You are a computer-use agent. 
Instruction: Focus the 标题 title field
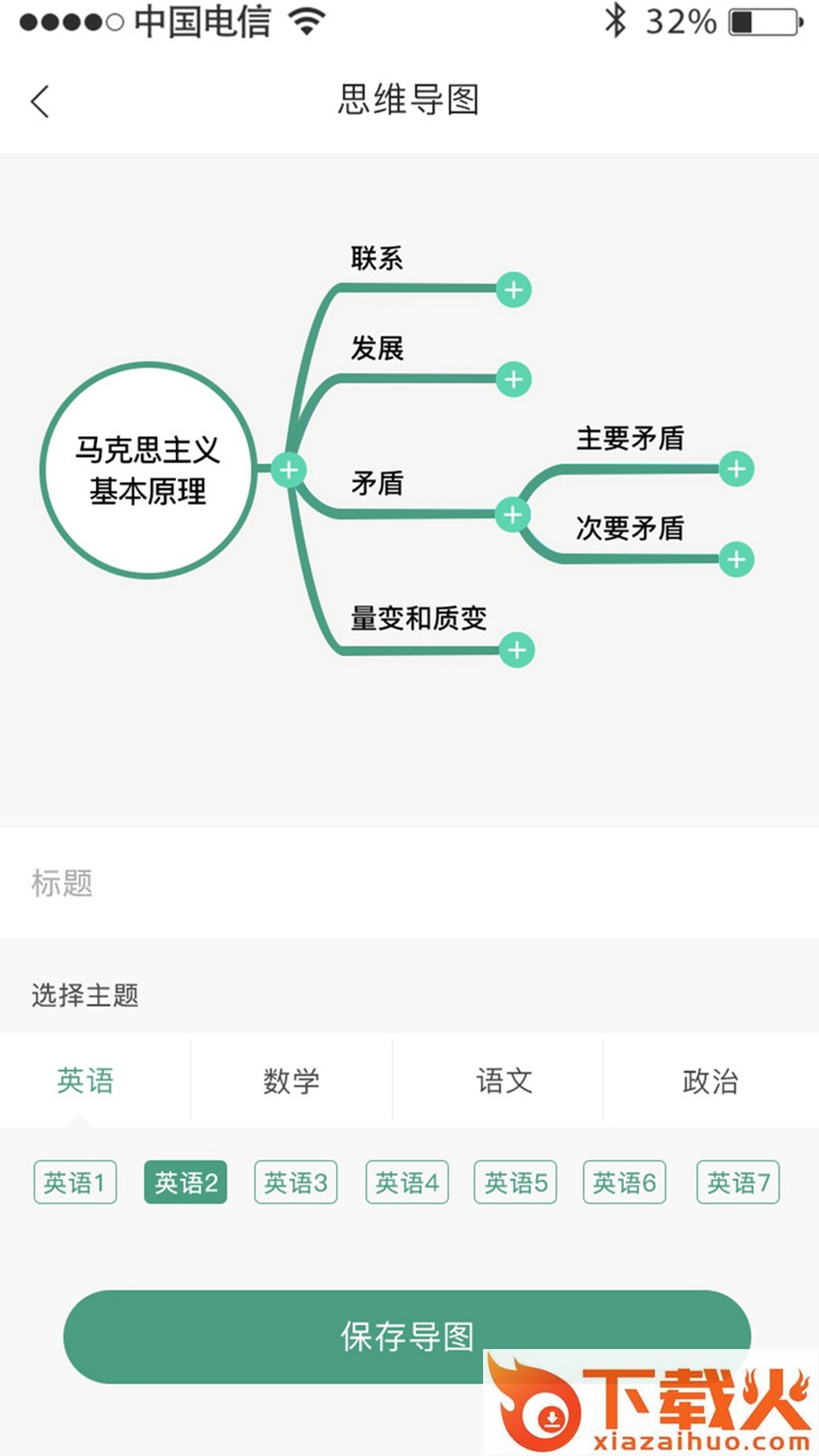[409, 883]
